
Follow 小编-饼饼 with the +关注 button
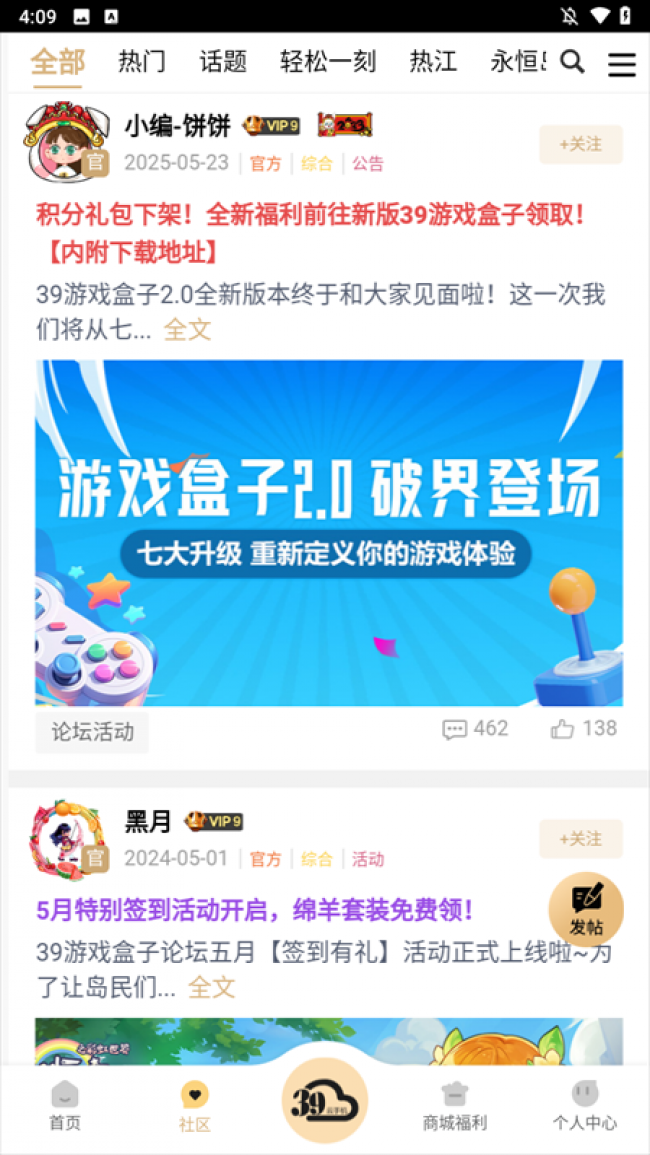pos(580,144)
